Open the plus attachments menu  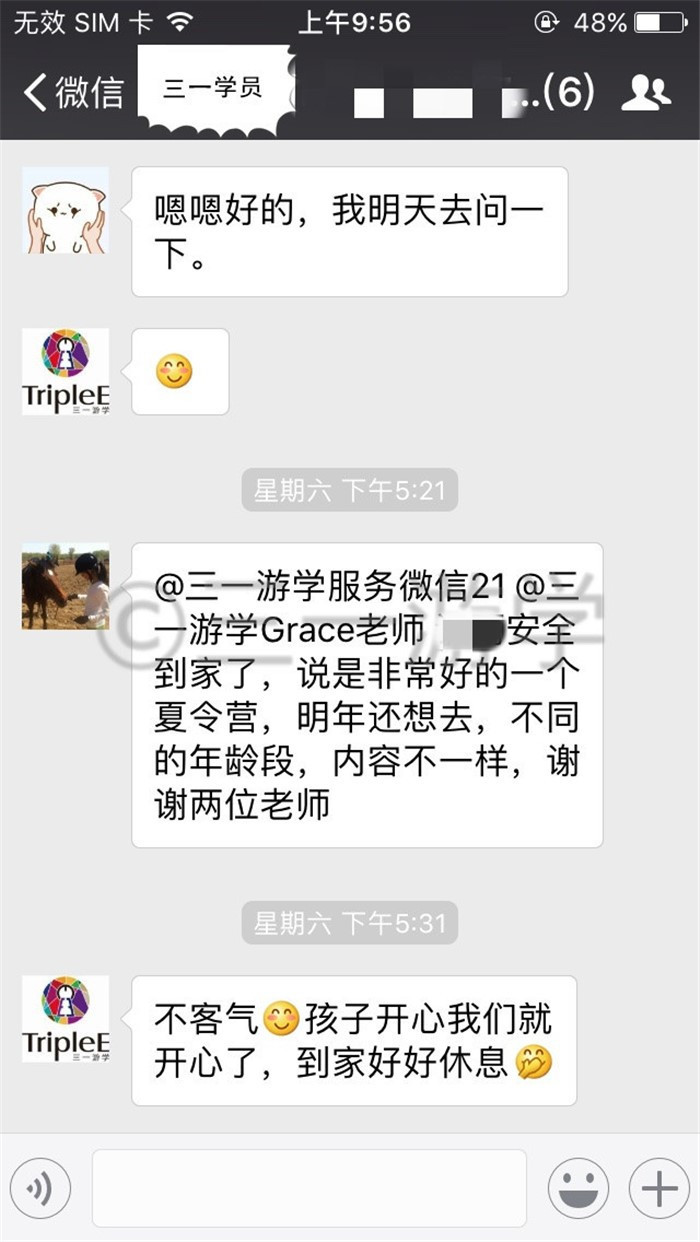coord(659,1189)
